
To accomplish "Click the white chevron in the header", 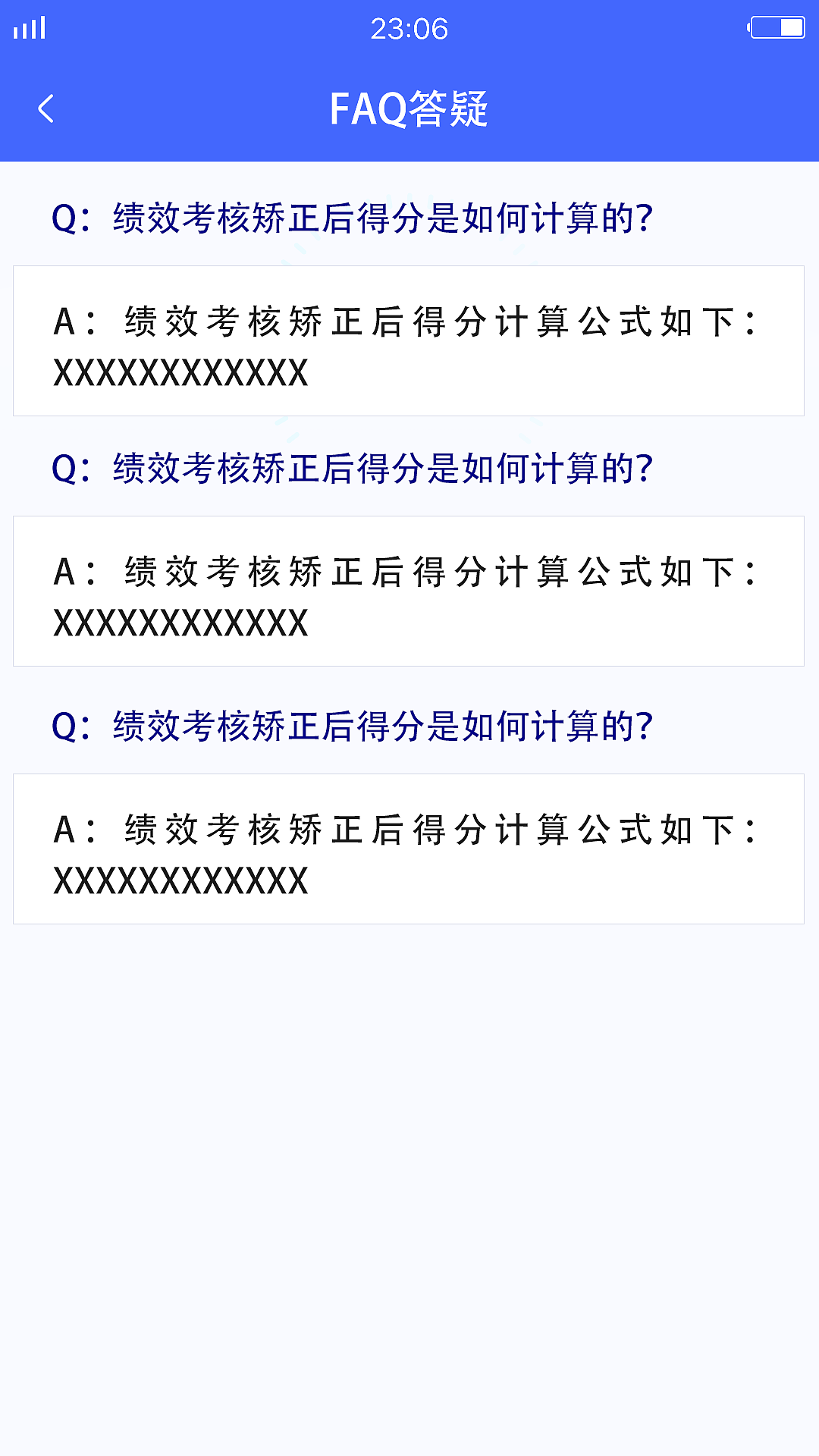I will click(x=45, y=109).
